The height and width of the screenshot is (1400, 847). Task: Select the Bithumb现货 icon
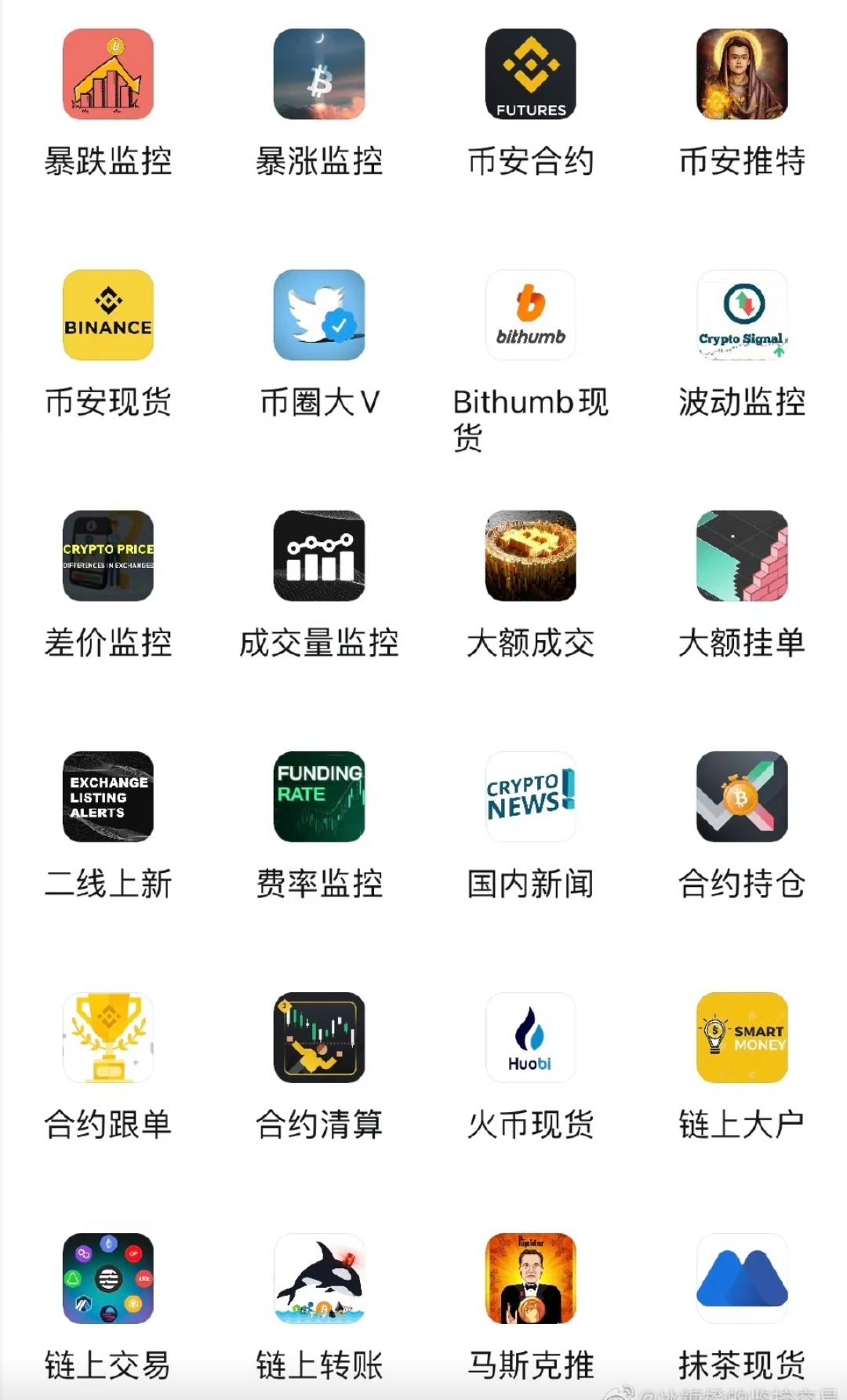tap(531, 315)
